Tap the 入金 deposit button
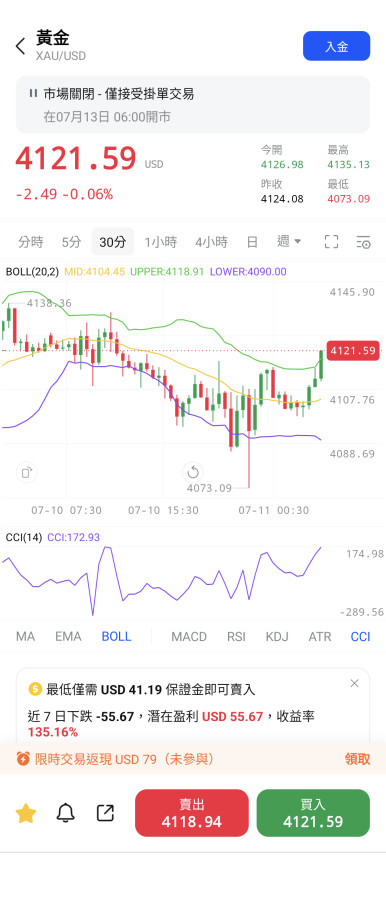 pos(337,46)
